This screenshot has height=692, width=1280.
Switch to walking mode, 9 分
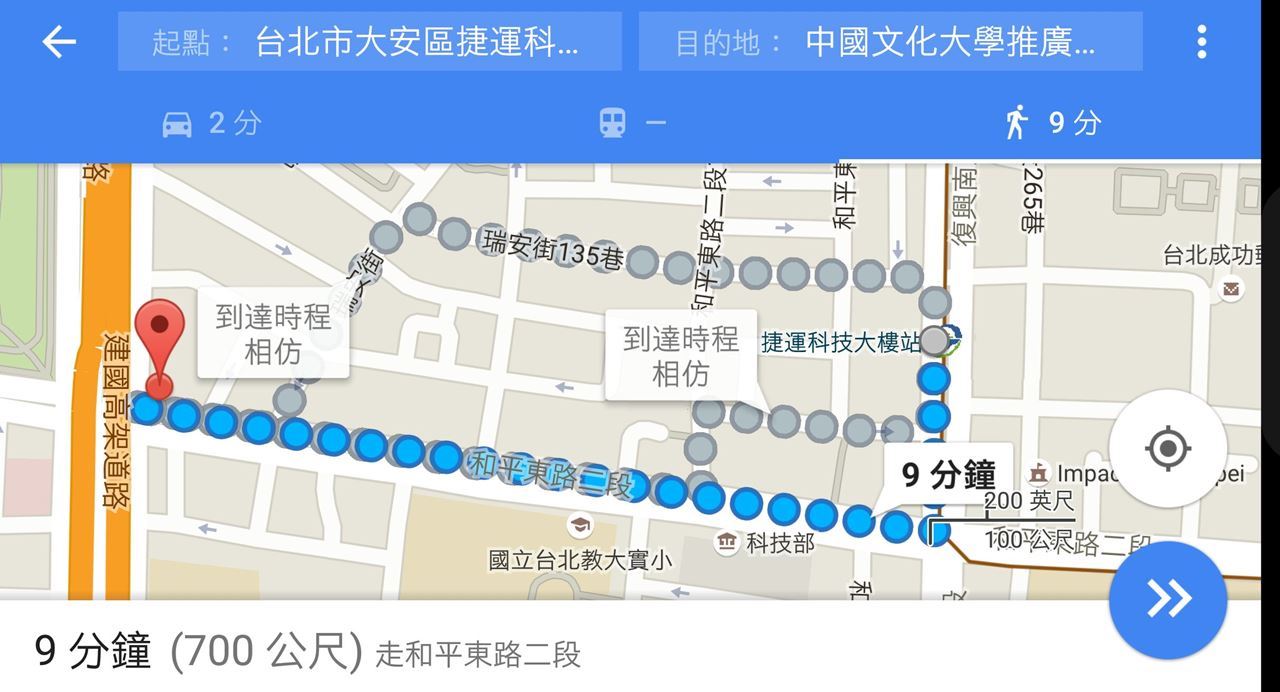click(1051, 123)
